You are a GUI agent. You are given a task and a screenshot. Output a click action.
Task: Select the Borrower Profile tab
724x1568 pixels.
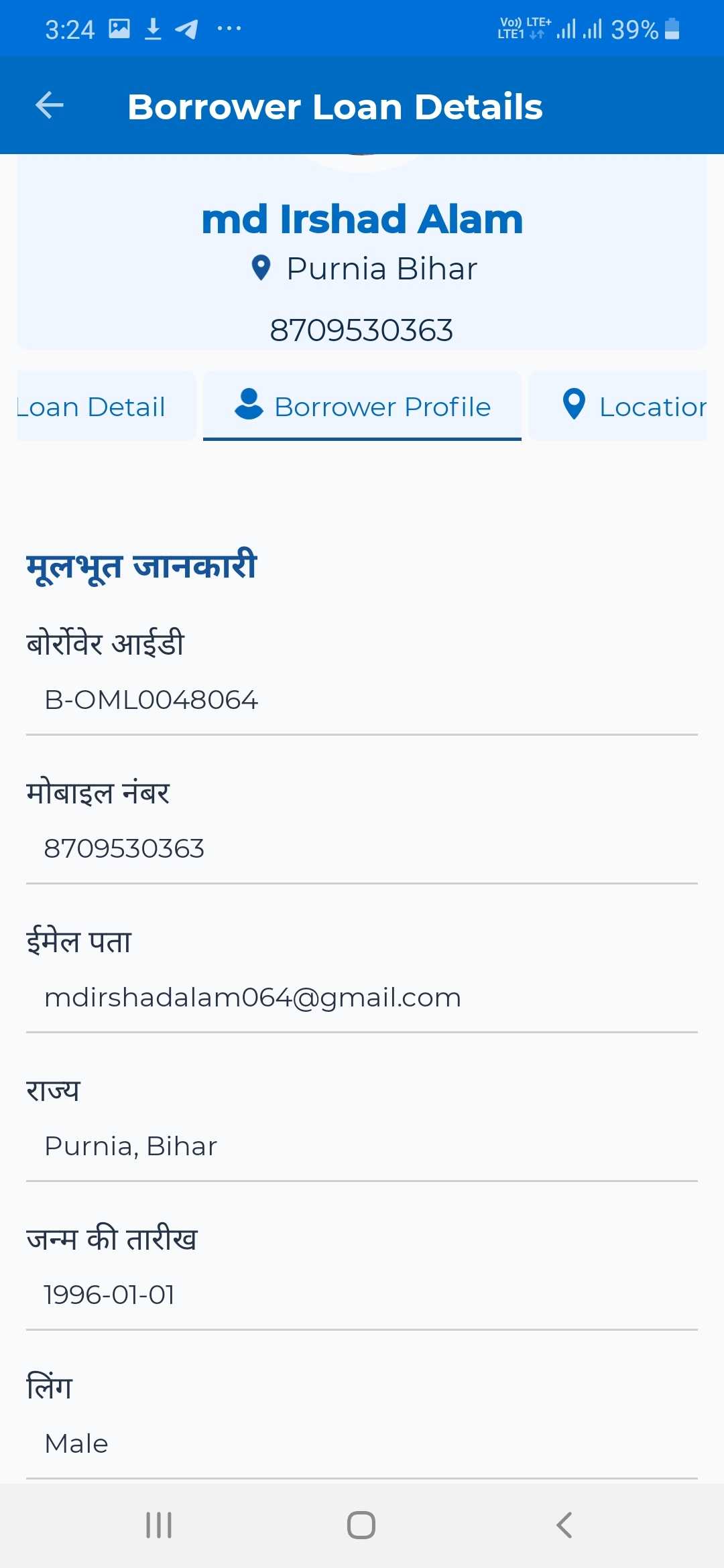(x=362, y=406)
